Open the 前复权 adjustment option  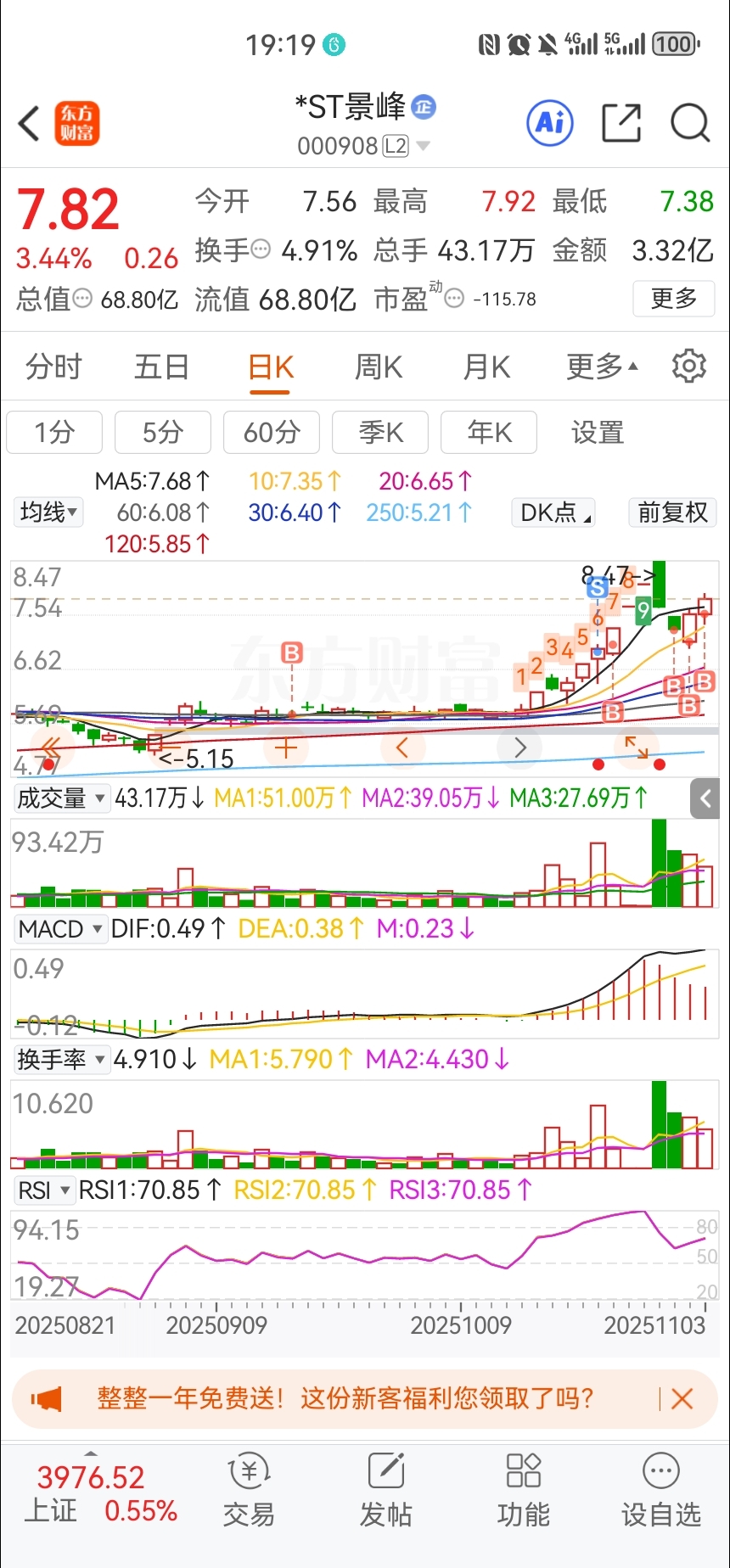click(x=672, y=512)
